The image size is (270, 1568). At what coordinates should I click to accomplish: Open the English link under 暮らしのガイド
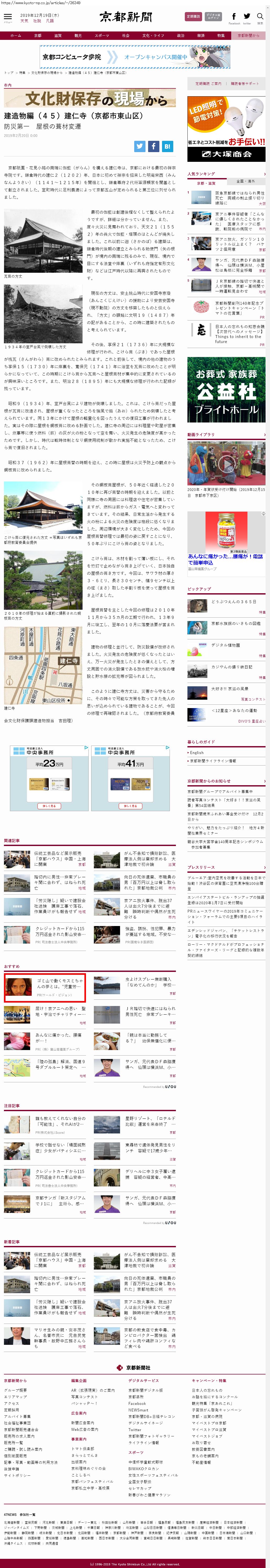click(197, 752)
